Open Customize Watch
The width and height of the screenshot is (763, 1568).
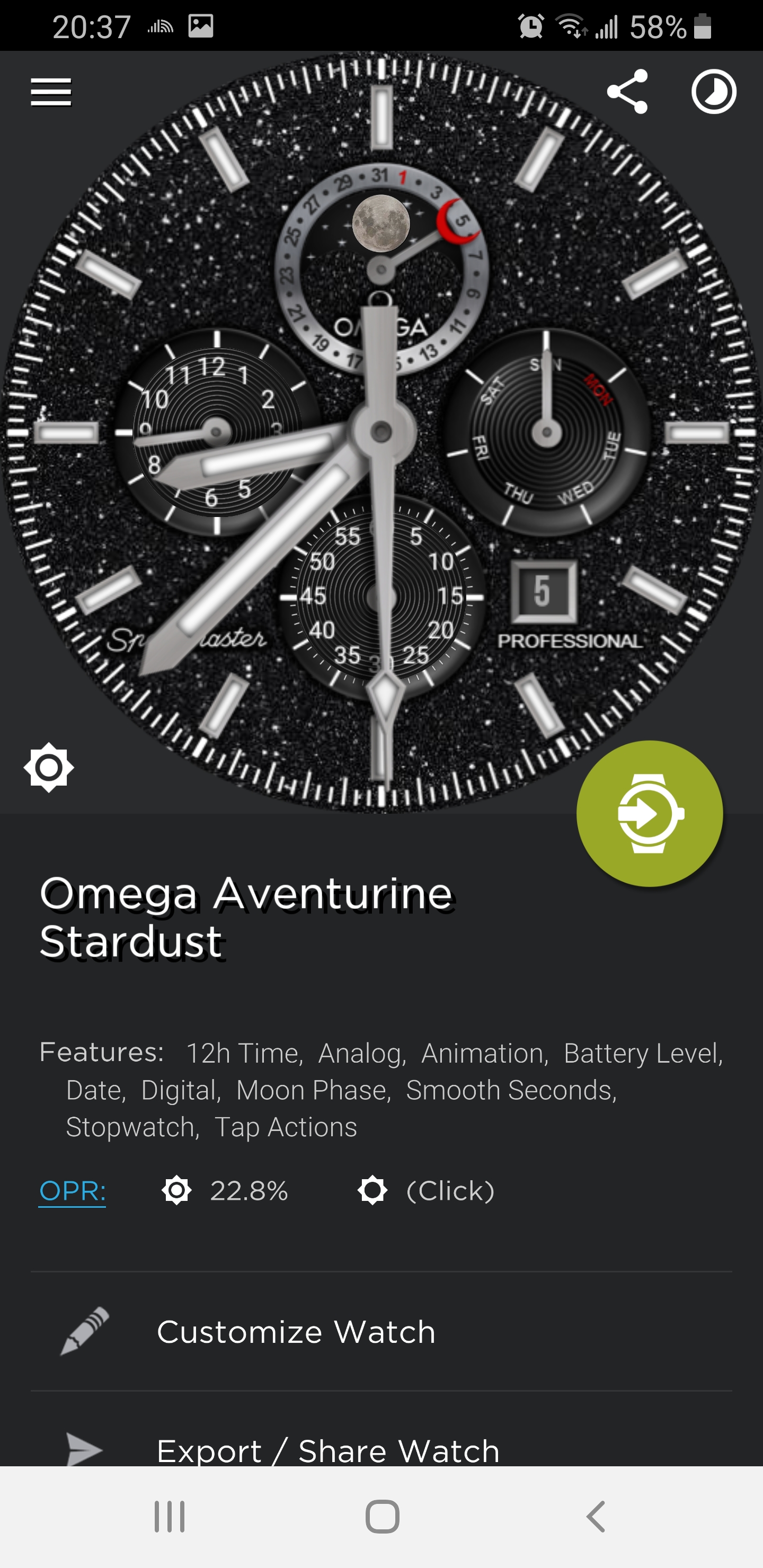click(381, 1331)
